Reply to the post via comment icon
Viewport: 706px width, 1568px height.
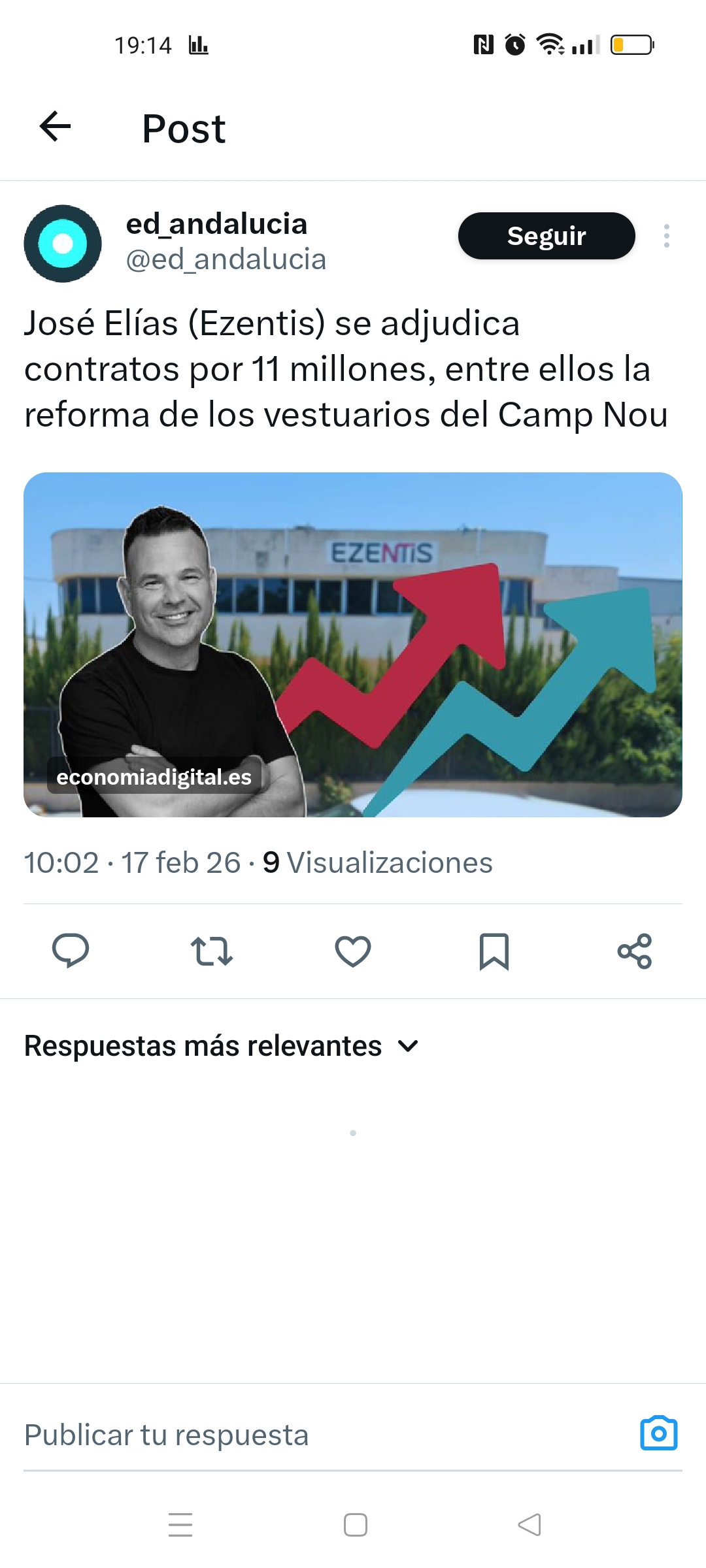[71, 951]
